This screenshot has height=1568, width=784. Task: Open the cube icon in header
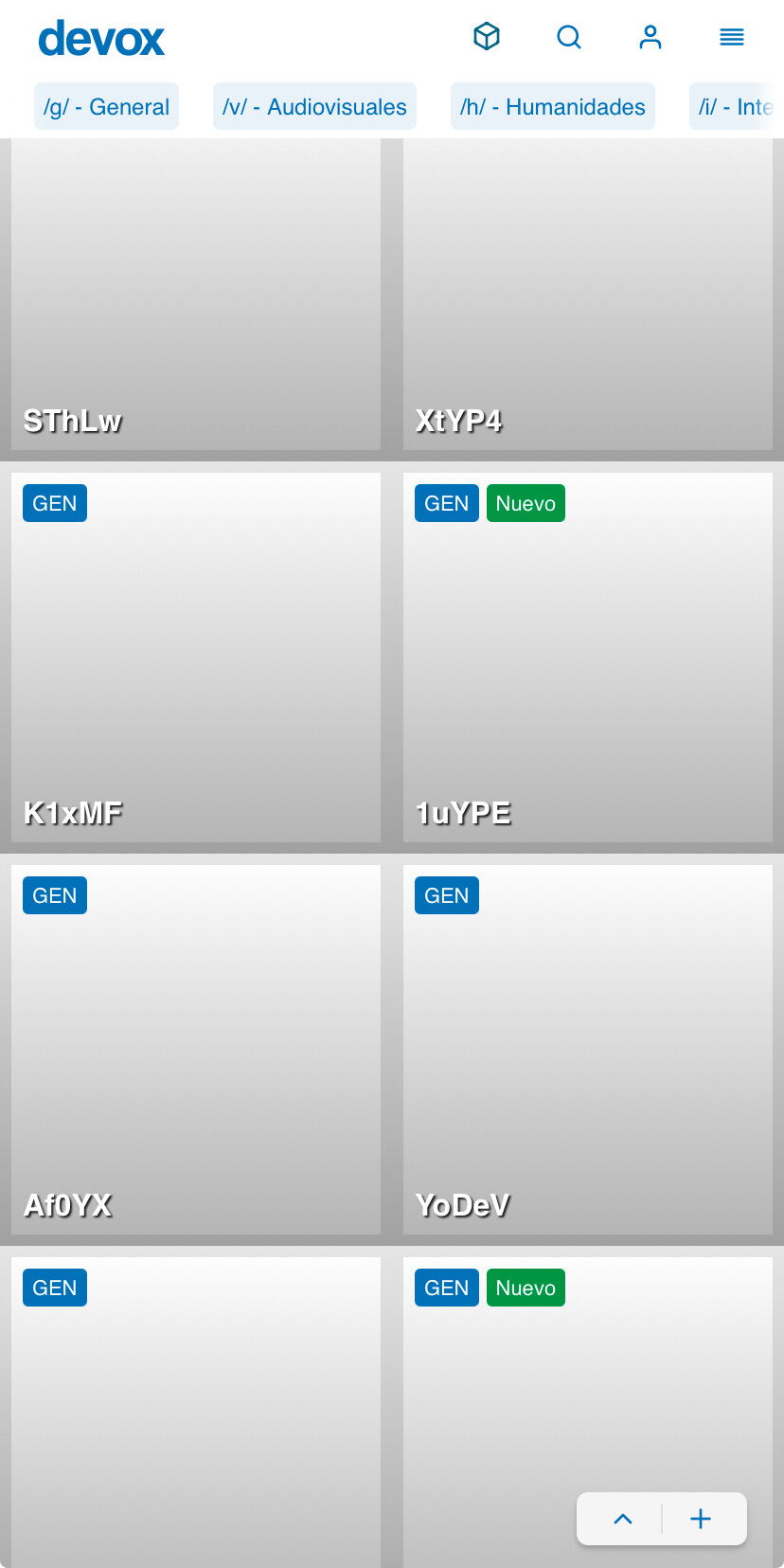coord(487,37)
